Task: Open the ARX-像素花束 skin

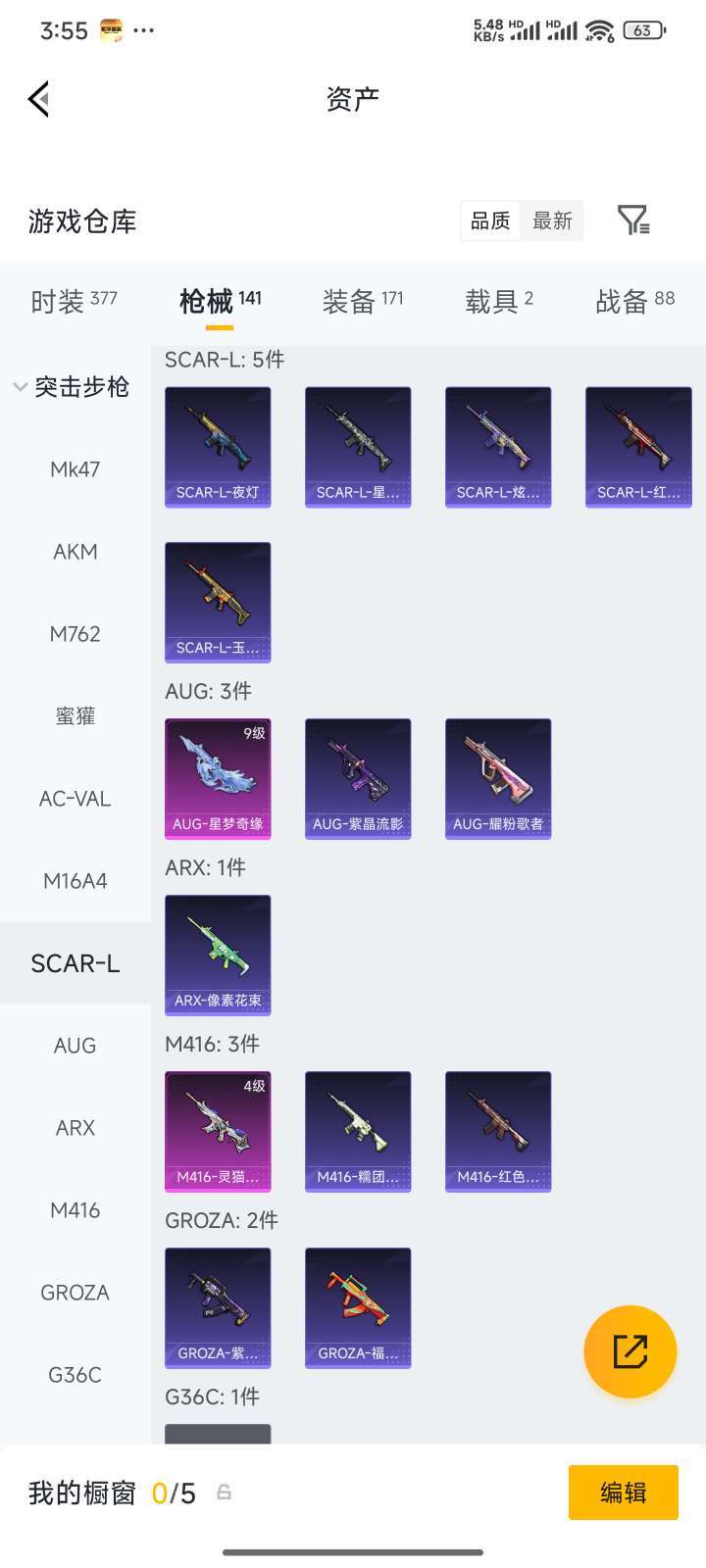Action: pyautogui.click(x=218, y=955)
